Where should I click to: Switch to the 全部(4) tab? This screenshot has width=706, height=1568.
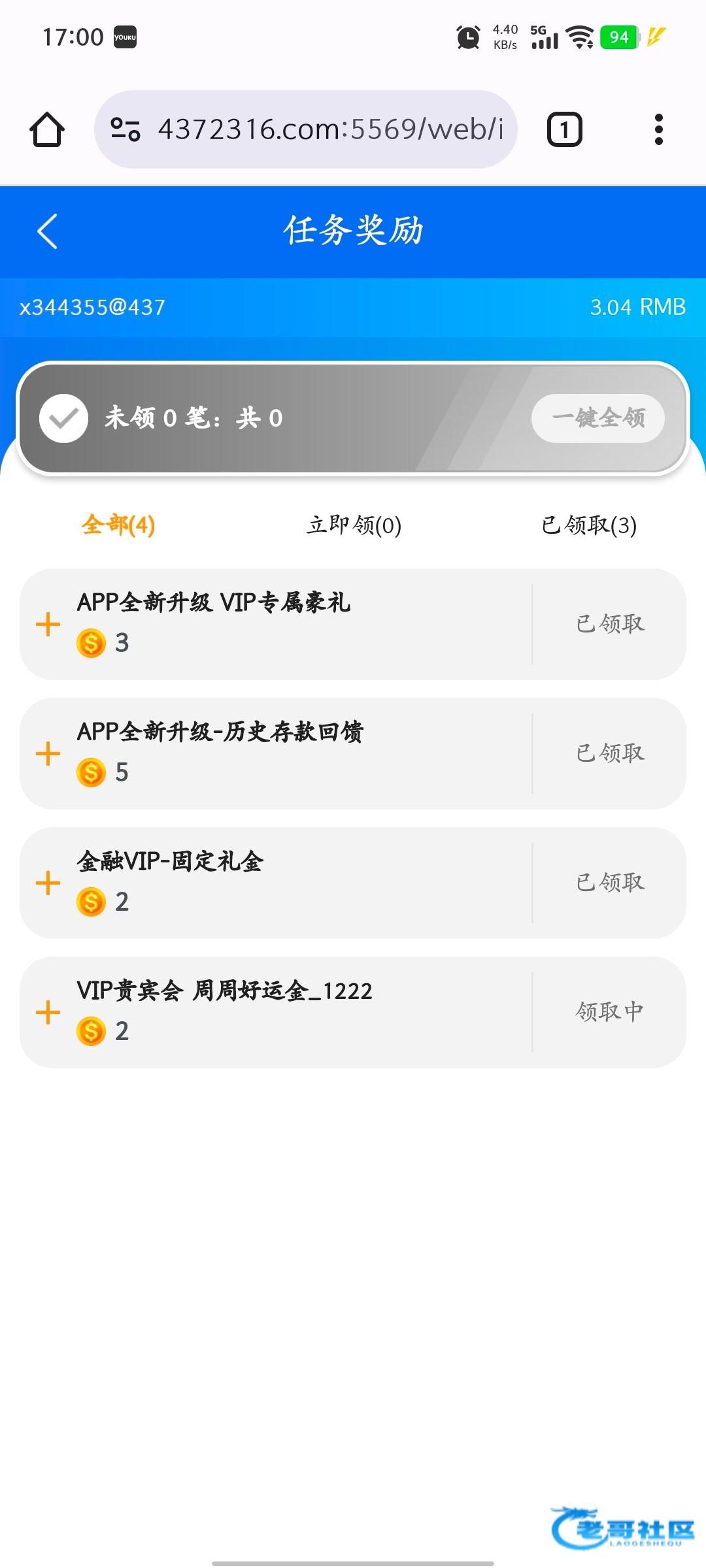pos(118,525)
